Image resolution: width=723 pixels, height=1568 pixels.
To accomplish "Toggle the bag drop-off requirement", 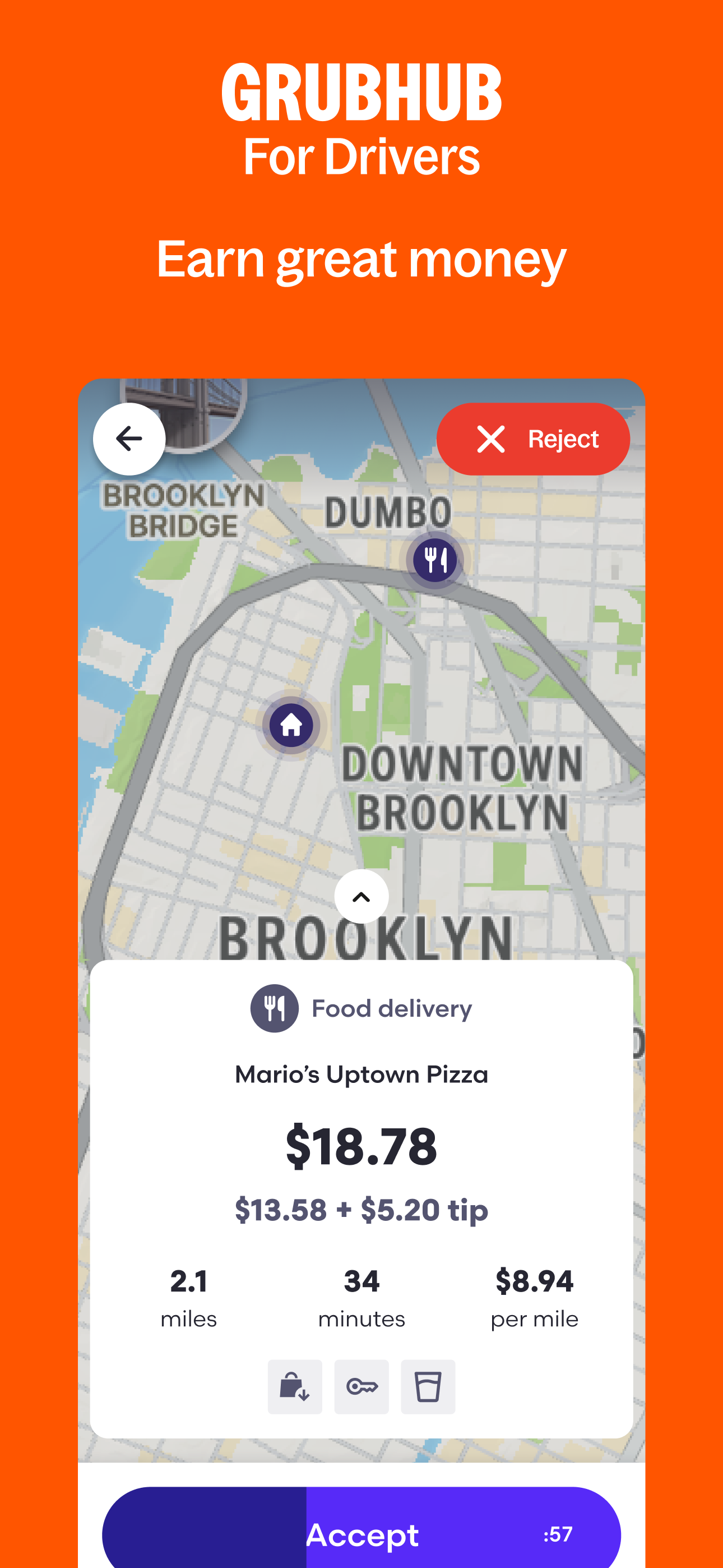I will point(295,1387).
